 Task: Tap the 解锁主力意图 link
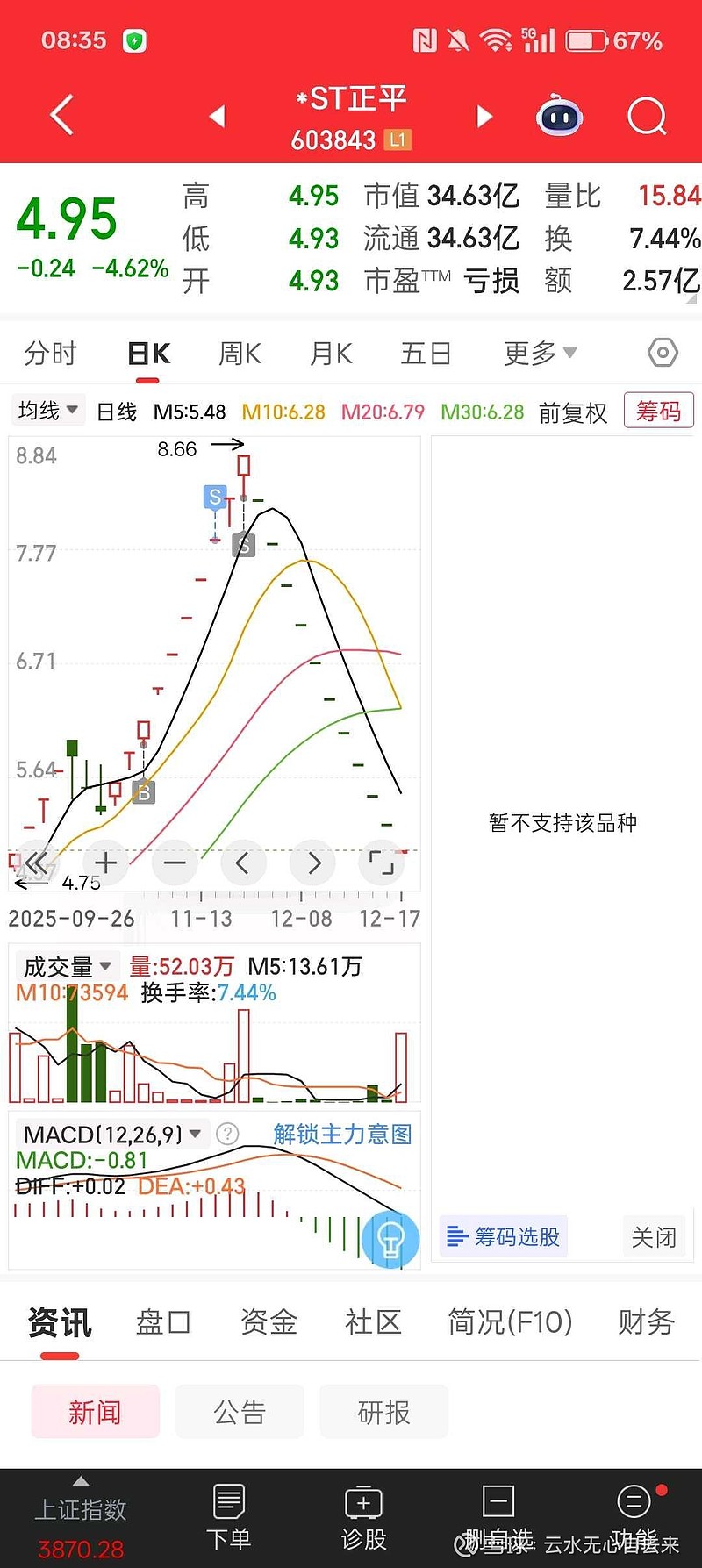click(x=340, y=1134)
